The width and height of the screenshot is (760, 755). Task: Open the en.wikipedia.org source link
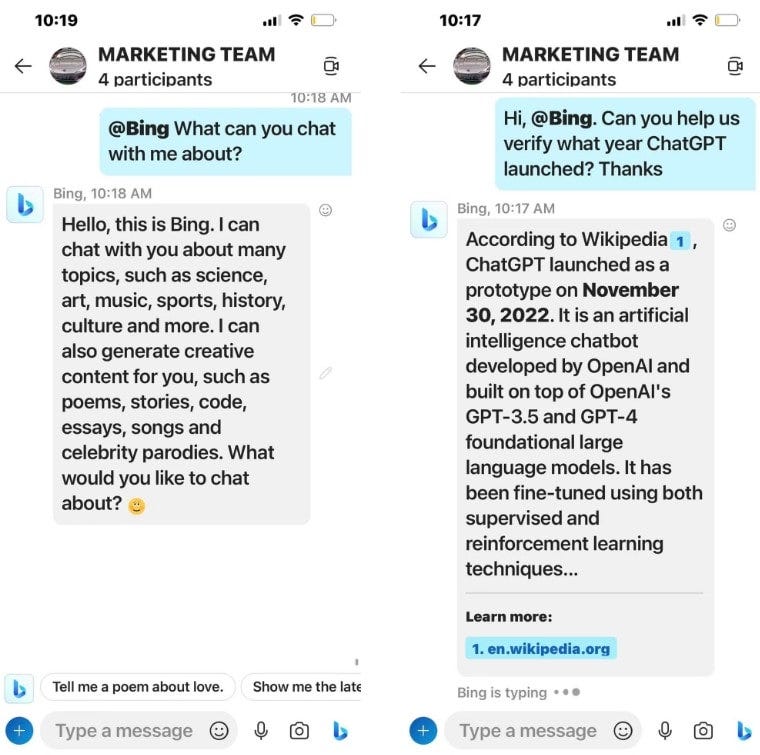pyautogui.click(x=540, y=648)
